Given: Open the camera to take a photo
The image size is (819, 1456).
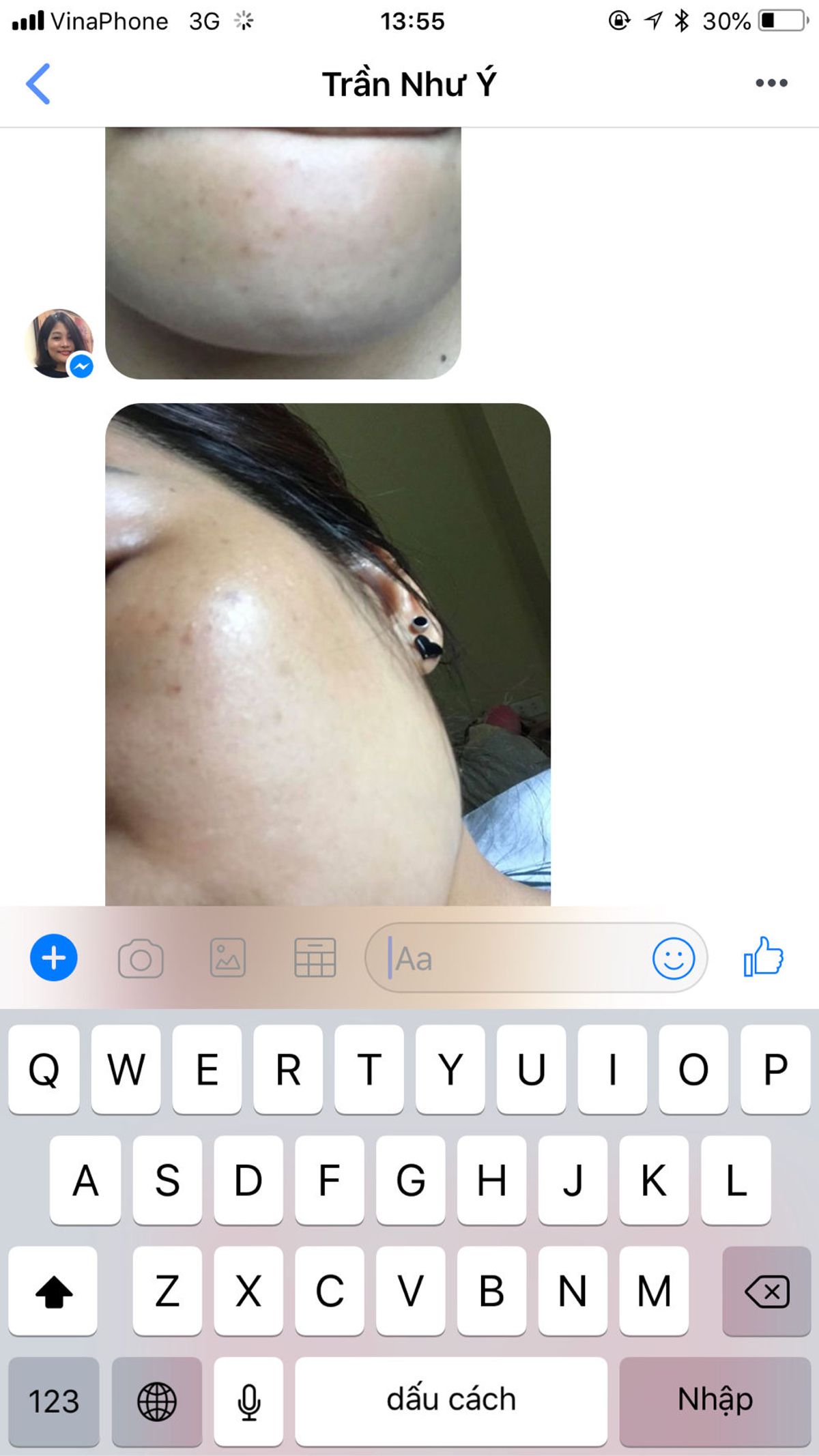Looking at the screenshot, I should (141, 959).
